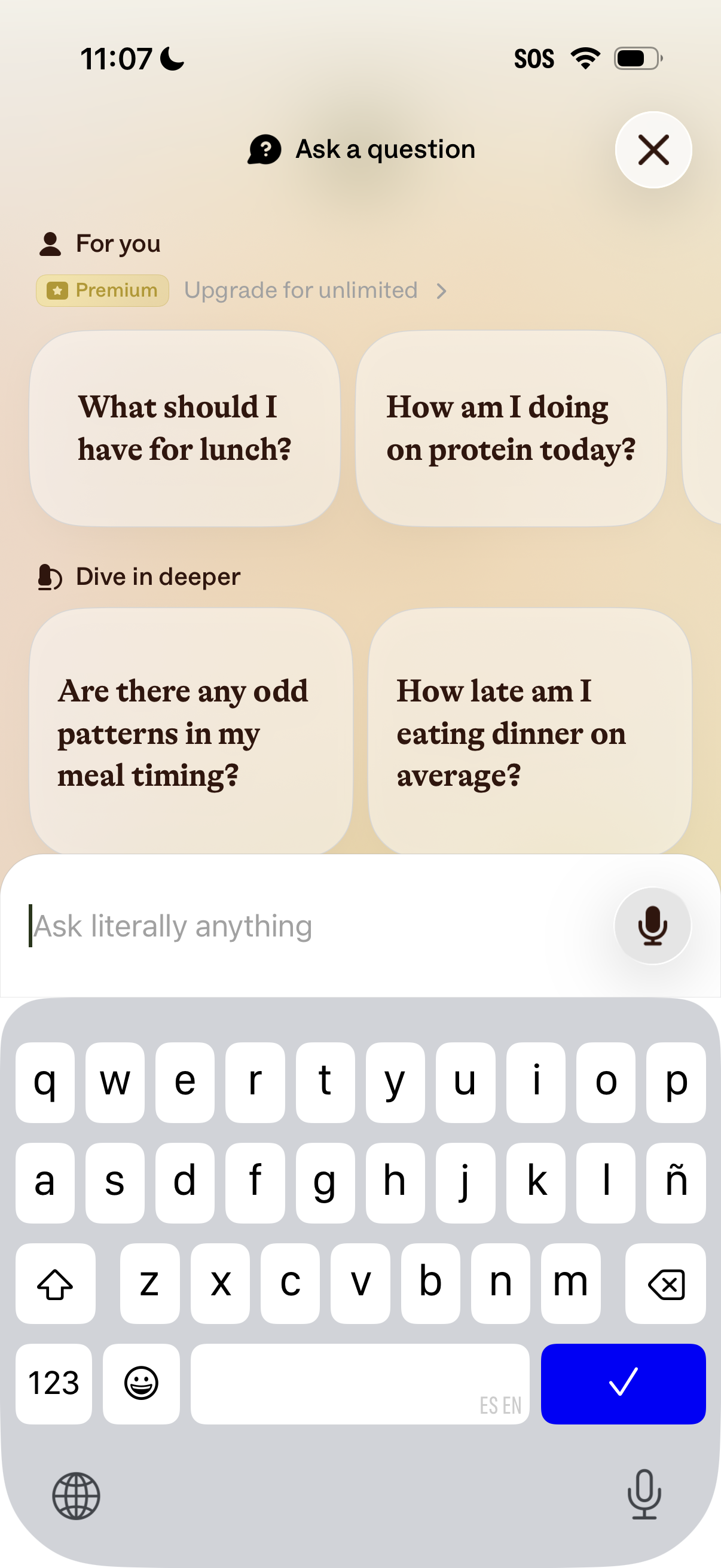721x1568 pixels.
Task: Open the emoji keyboard
Action: pos(140,1384)
